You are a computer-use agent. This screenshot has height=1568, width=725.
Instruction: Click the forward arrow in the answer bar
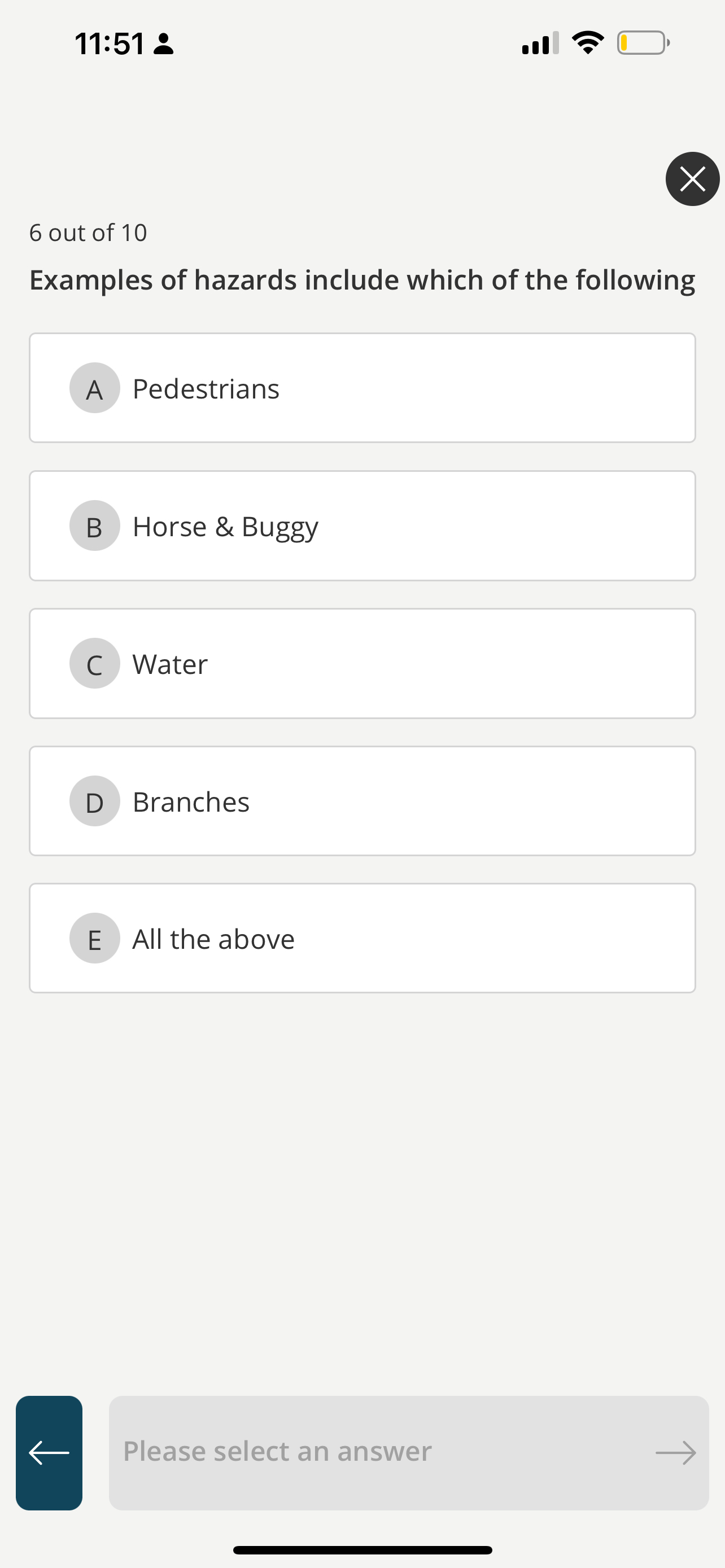click(x=677, y=1451)
